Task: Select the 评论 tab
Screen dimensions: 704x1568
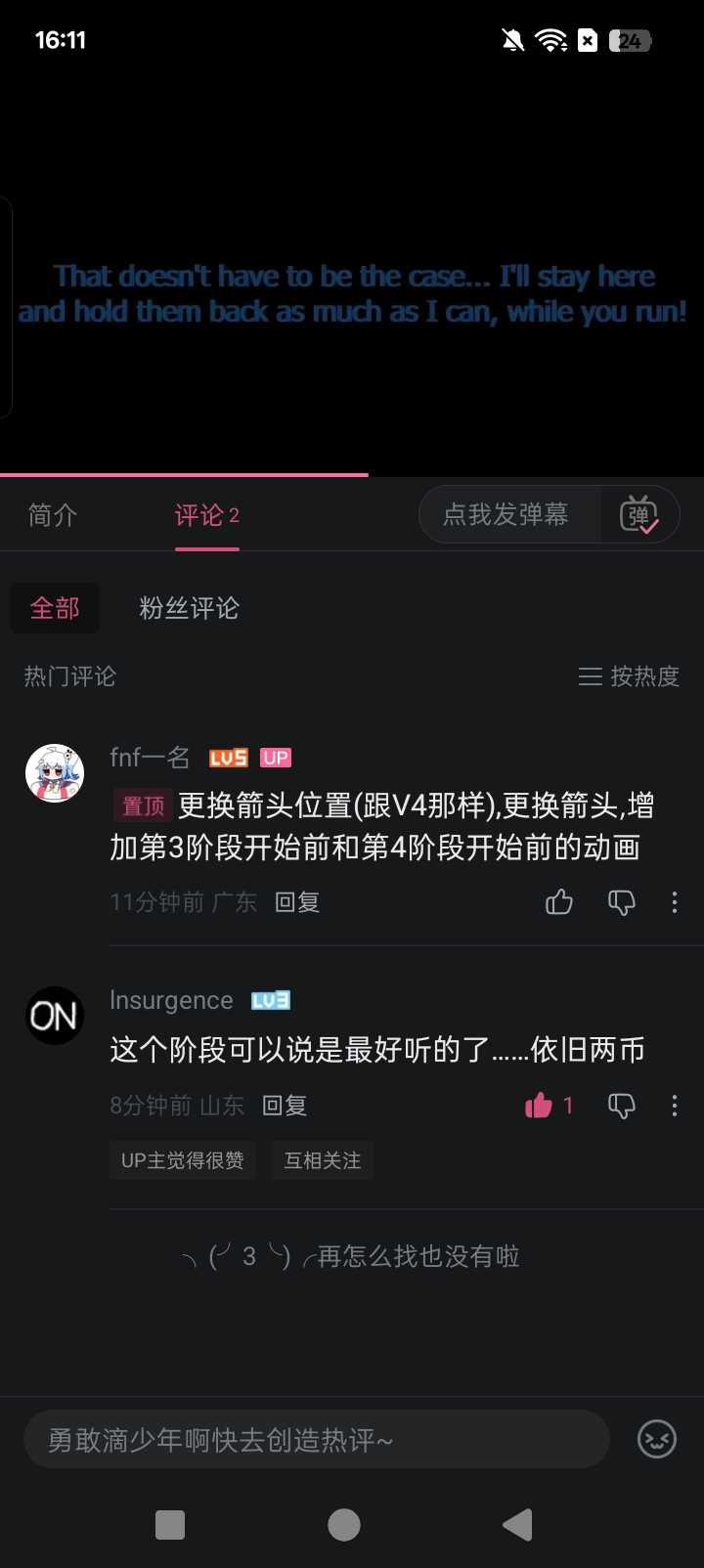Action: tap(206, 515)
